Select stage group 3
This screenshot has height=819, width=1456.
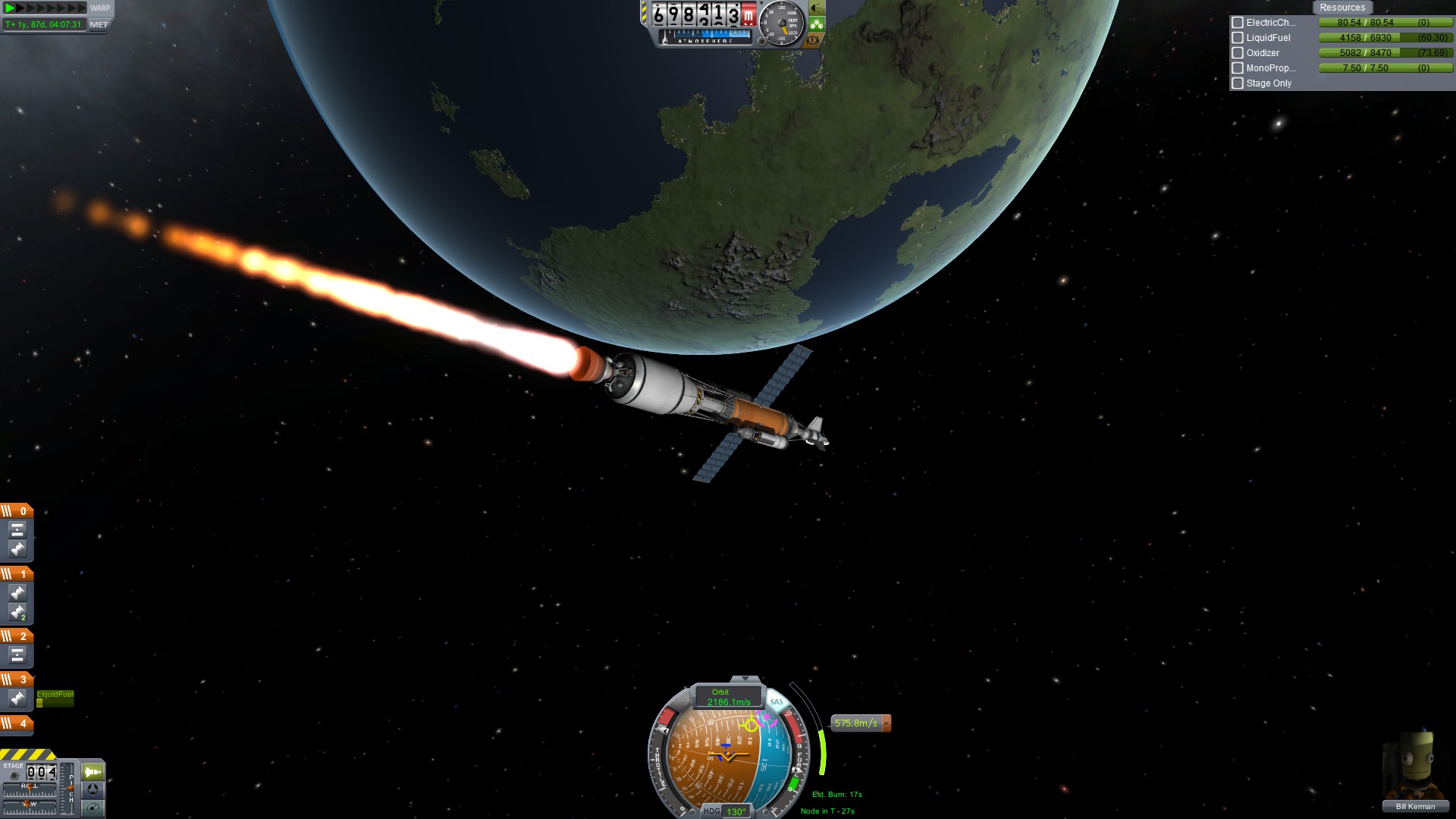pyautogui.click(x=17, y=679)
